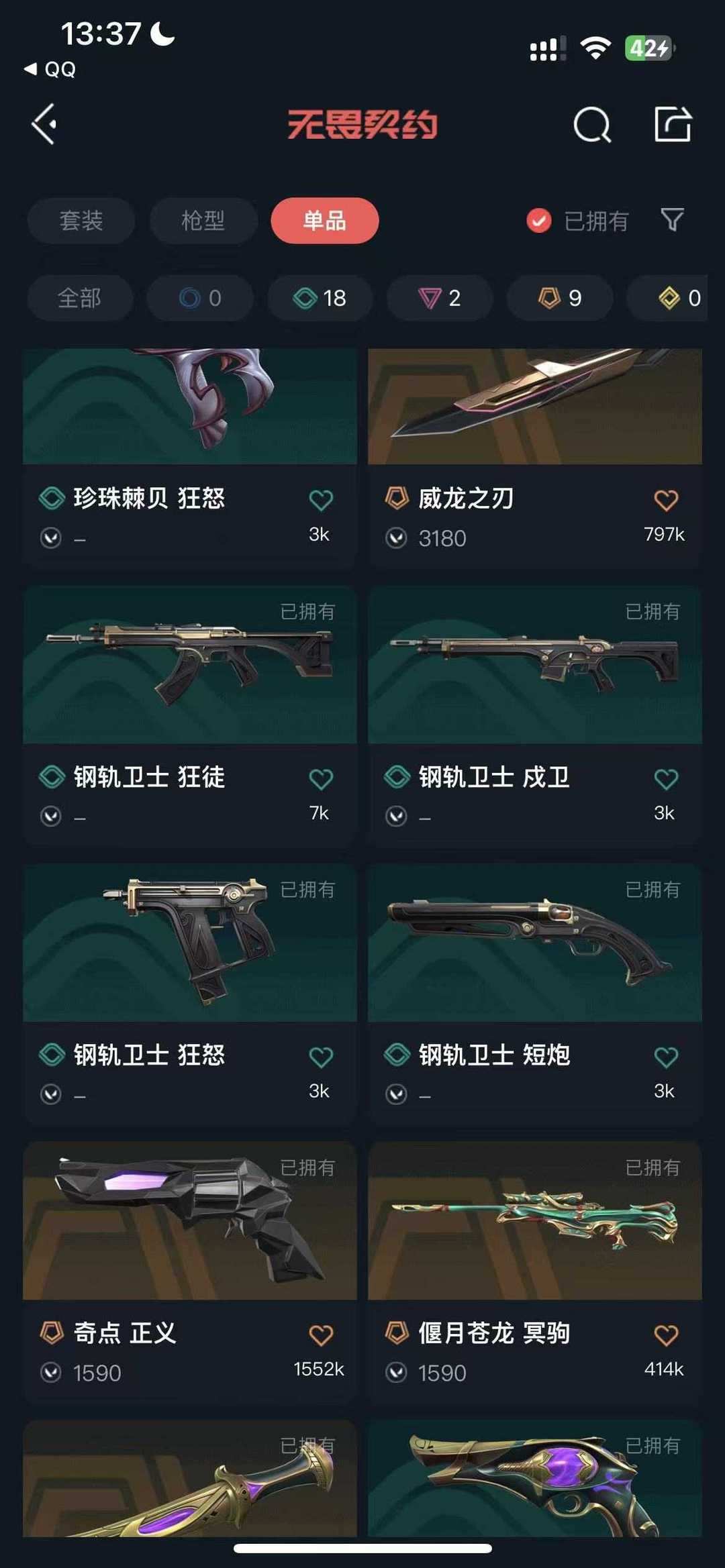Filter by the orange chip showing 9
Viewport: 725px width, 1568px height.
pyautogui.click(x=560, y=298)
